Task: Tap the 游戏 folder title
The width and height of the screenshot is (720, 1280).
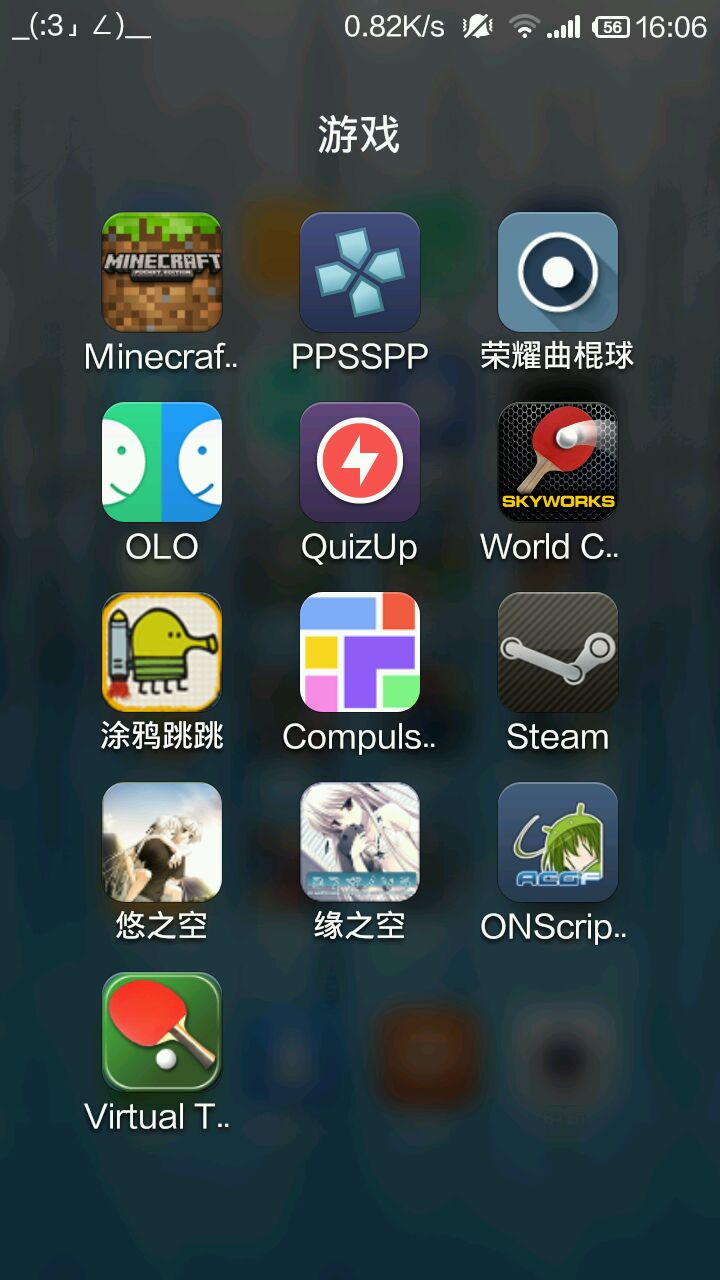Action: click(x=359, y=134)
